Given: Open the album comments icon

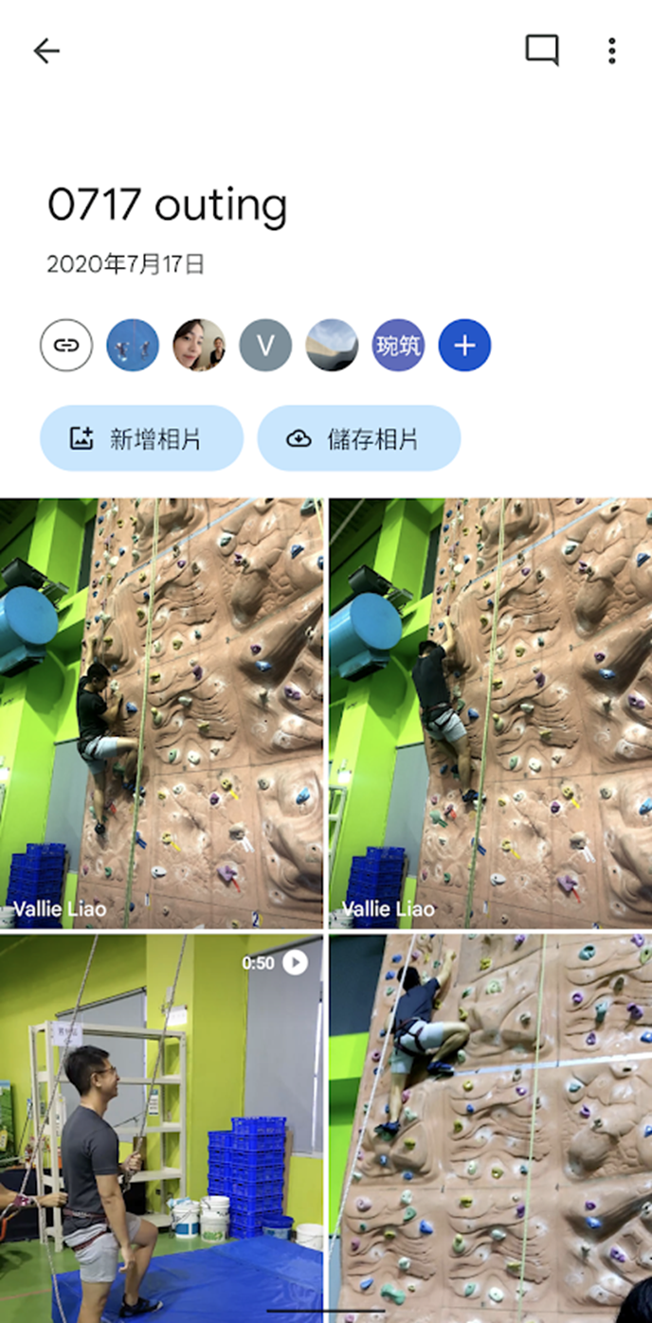Looking at the screenshot, I should pyautogui.click(x=541, y=50).
